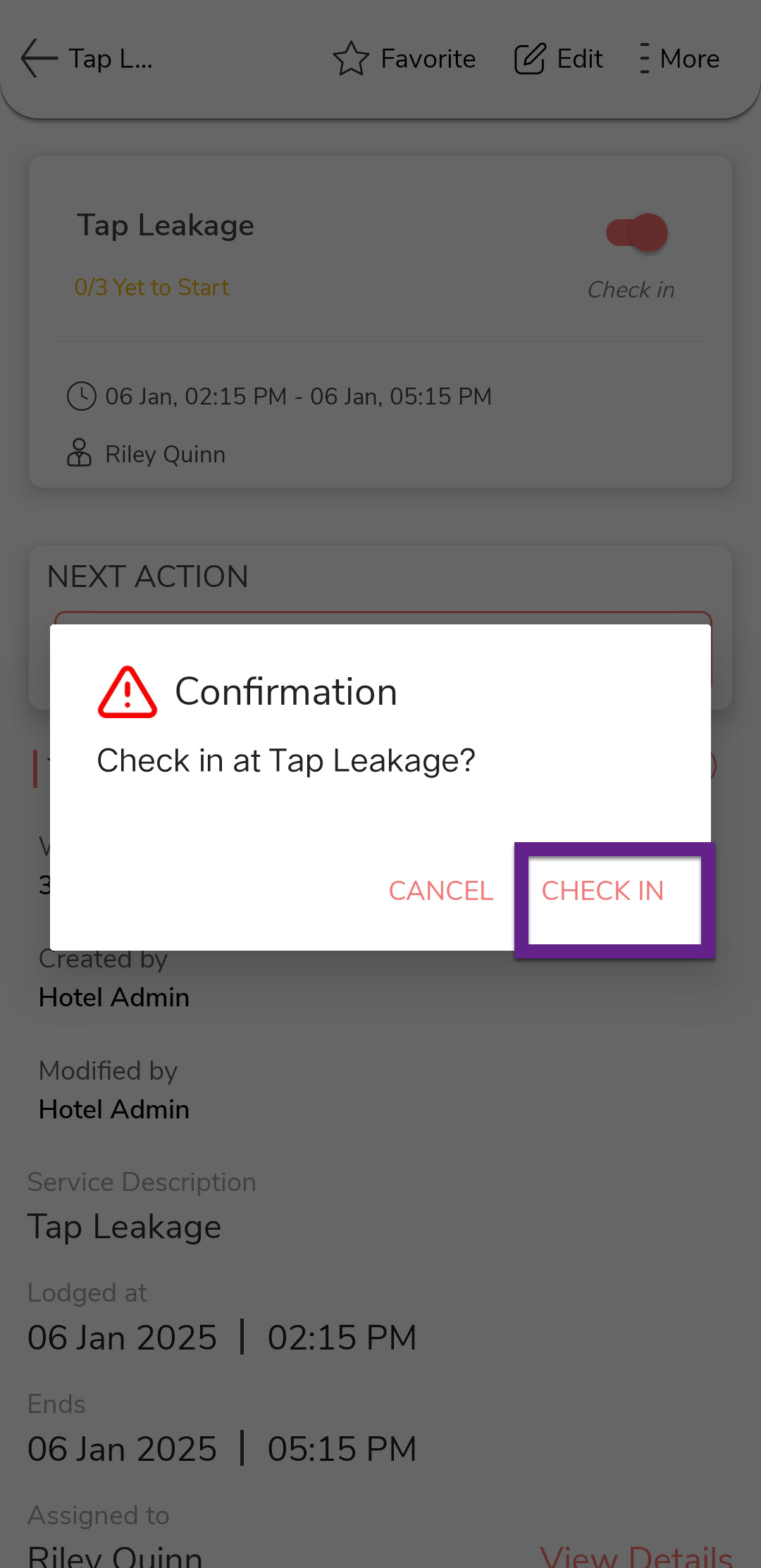Edit the Tap Leakage request
This screenshot has height=1568, width=761.
[x=559, y=58]
